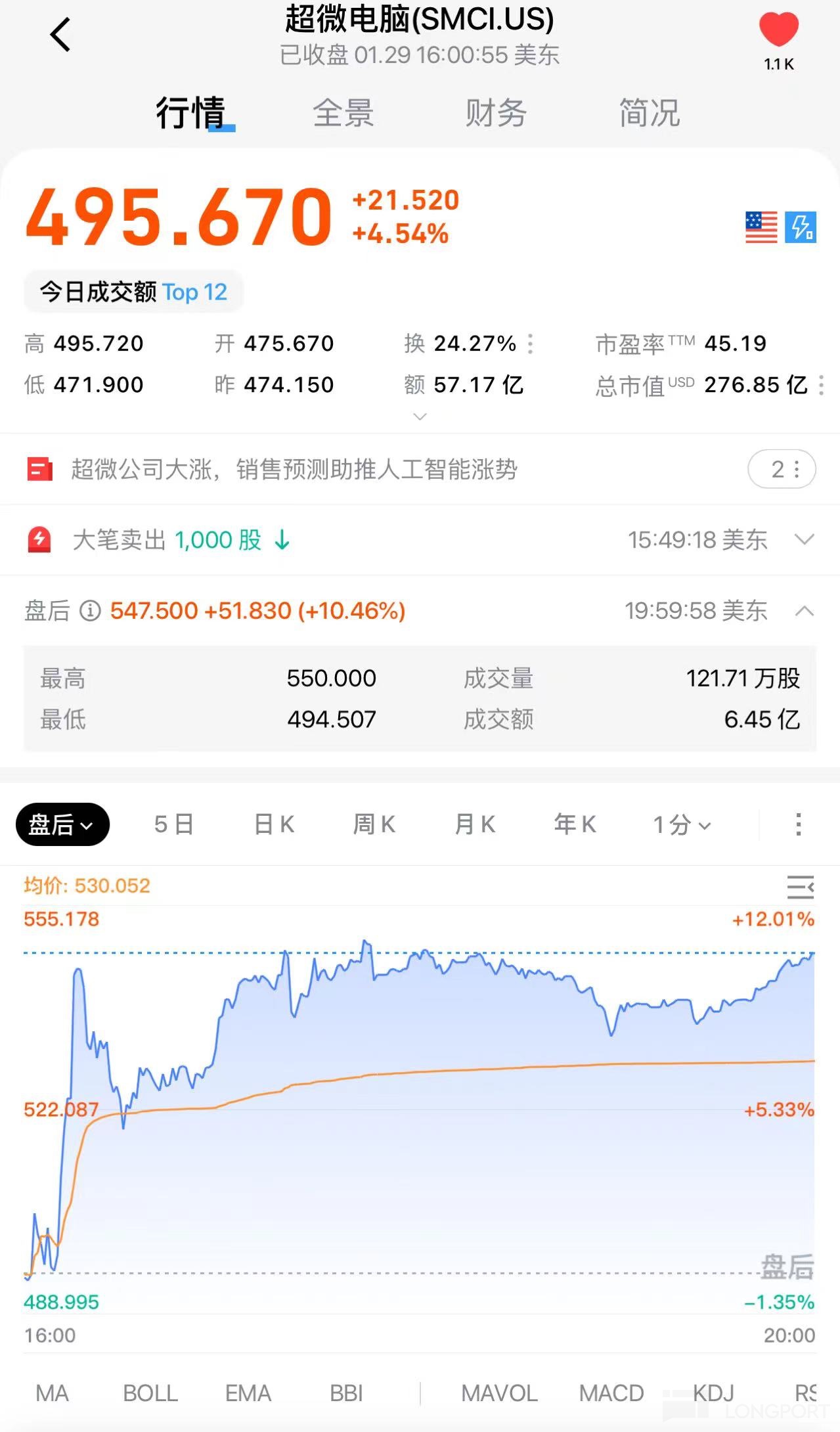Open the news headline about 超微公司大涨

click(x=294, y=470)
